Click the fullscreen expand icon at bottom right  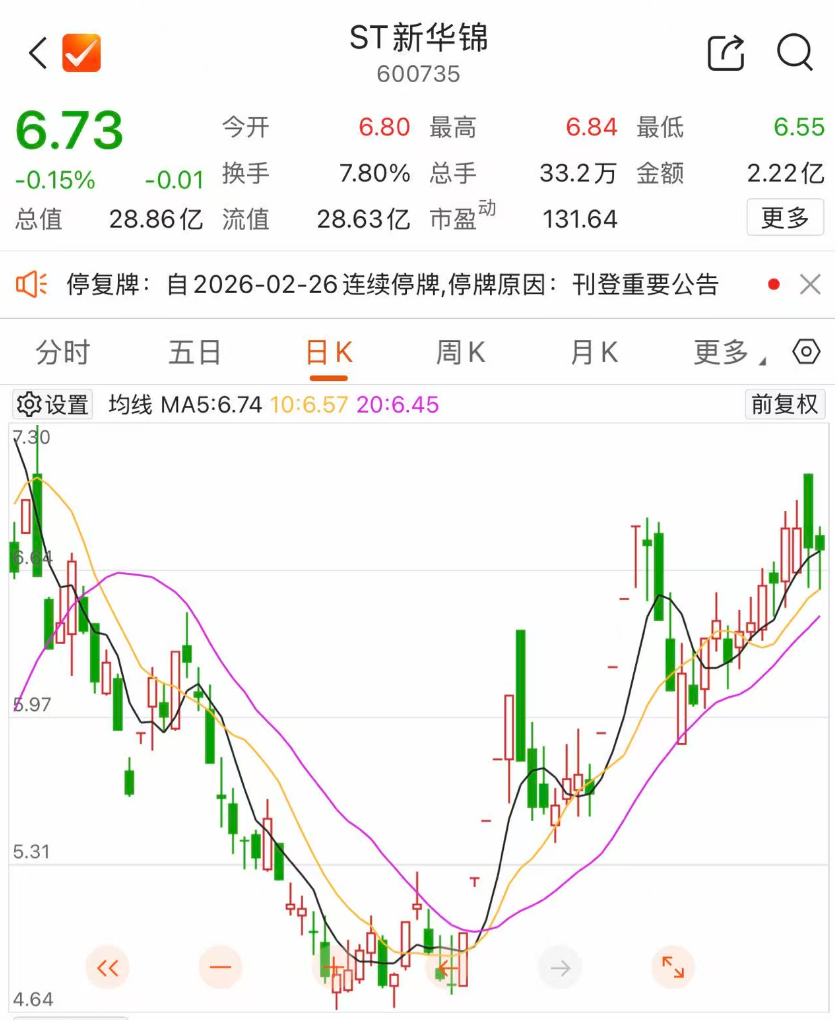pos(673,967)
